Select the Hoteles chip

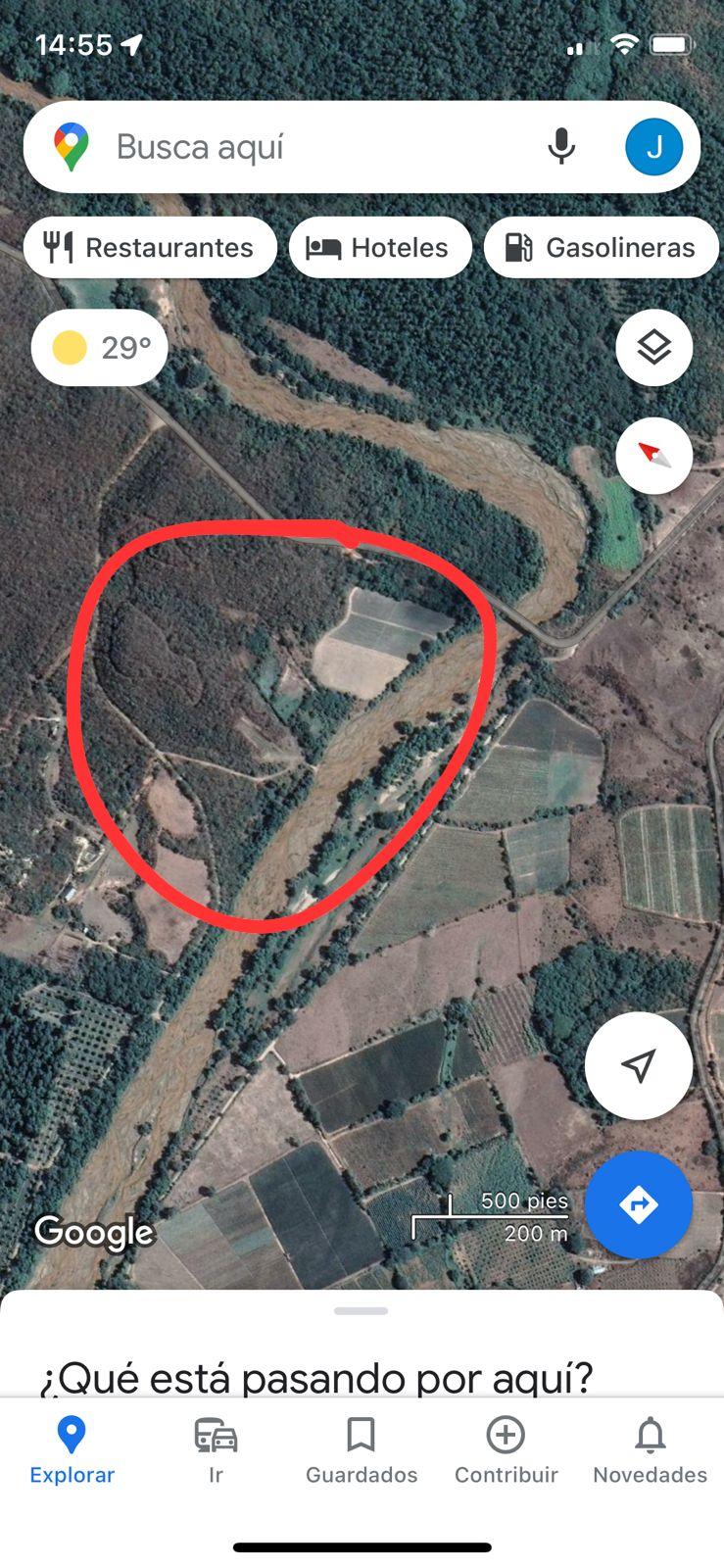379,248
